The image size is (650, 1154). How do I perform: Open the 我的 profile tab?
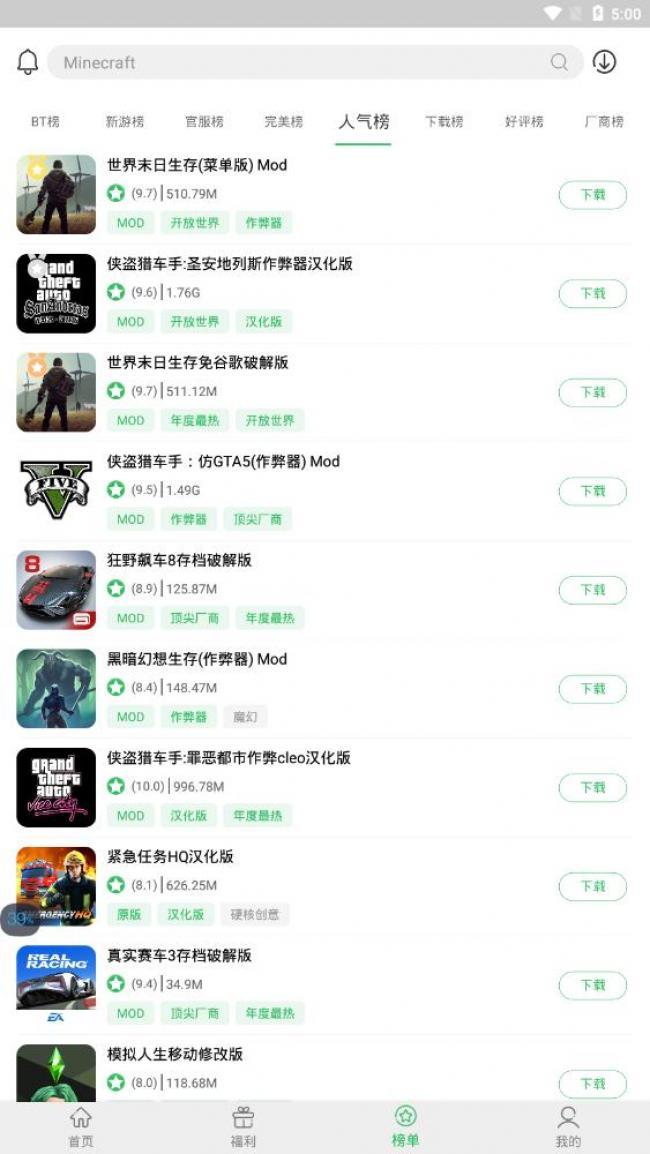point(568,1127)
